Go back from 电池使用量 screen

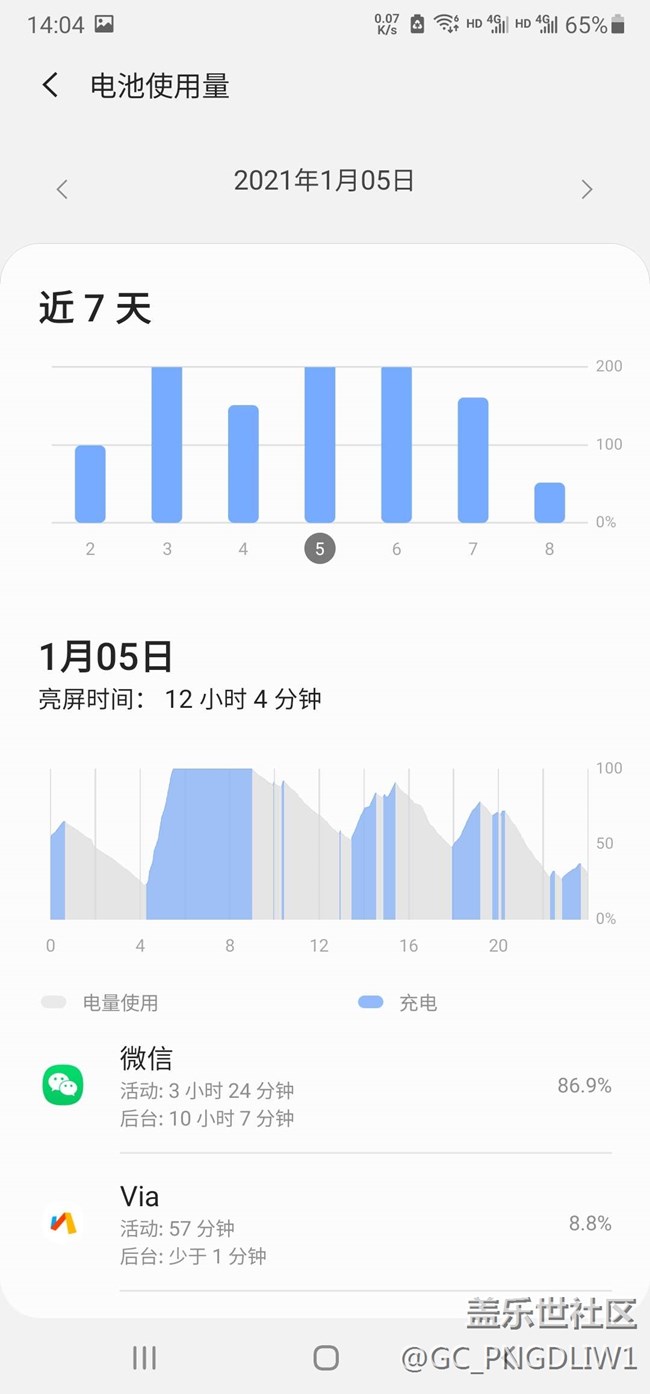[x=50, y=86]
